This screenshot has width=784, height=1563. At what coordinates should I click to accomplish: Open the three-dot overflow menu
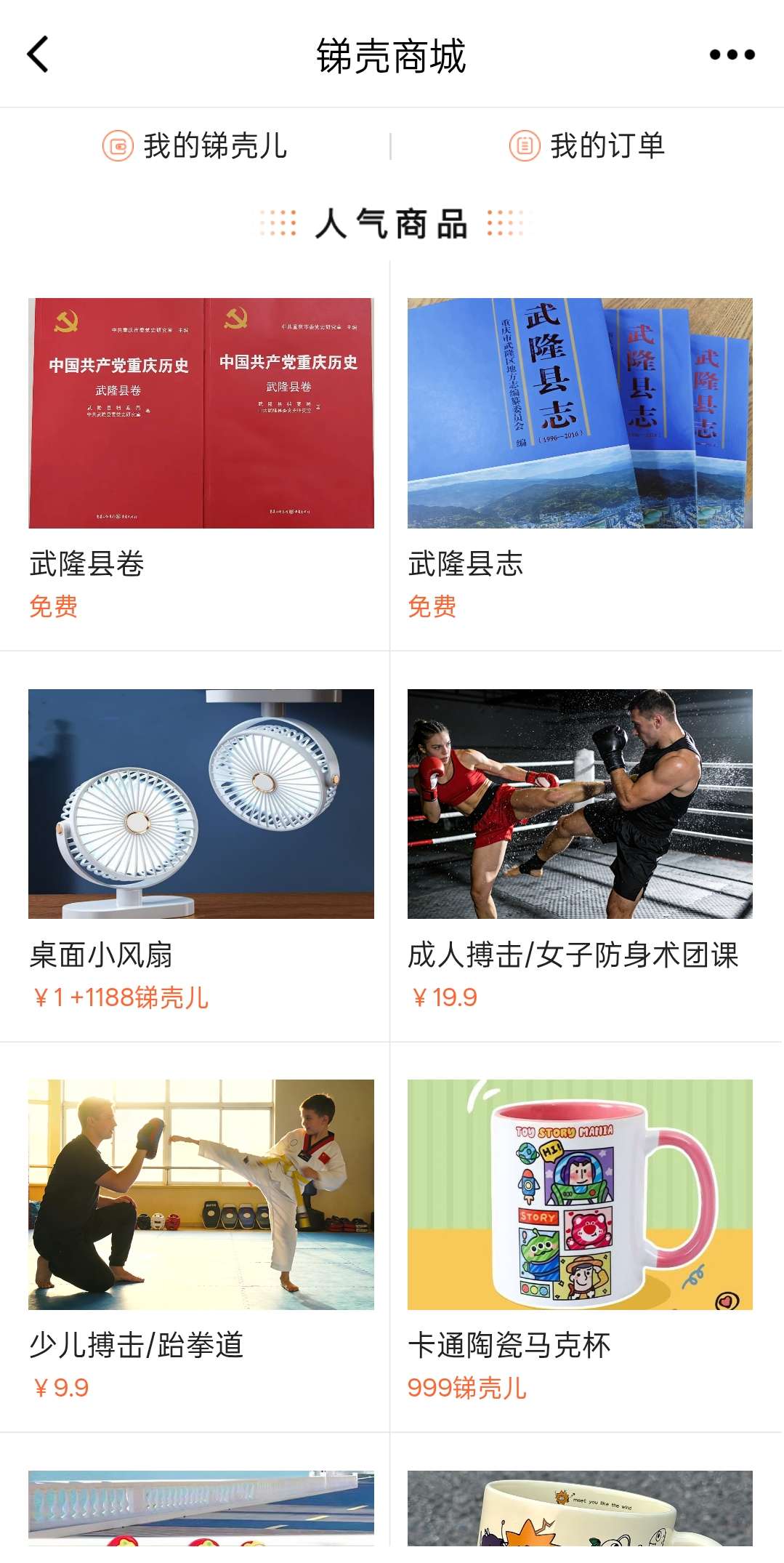[732, 55]
